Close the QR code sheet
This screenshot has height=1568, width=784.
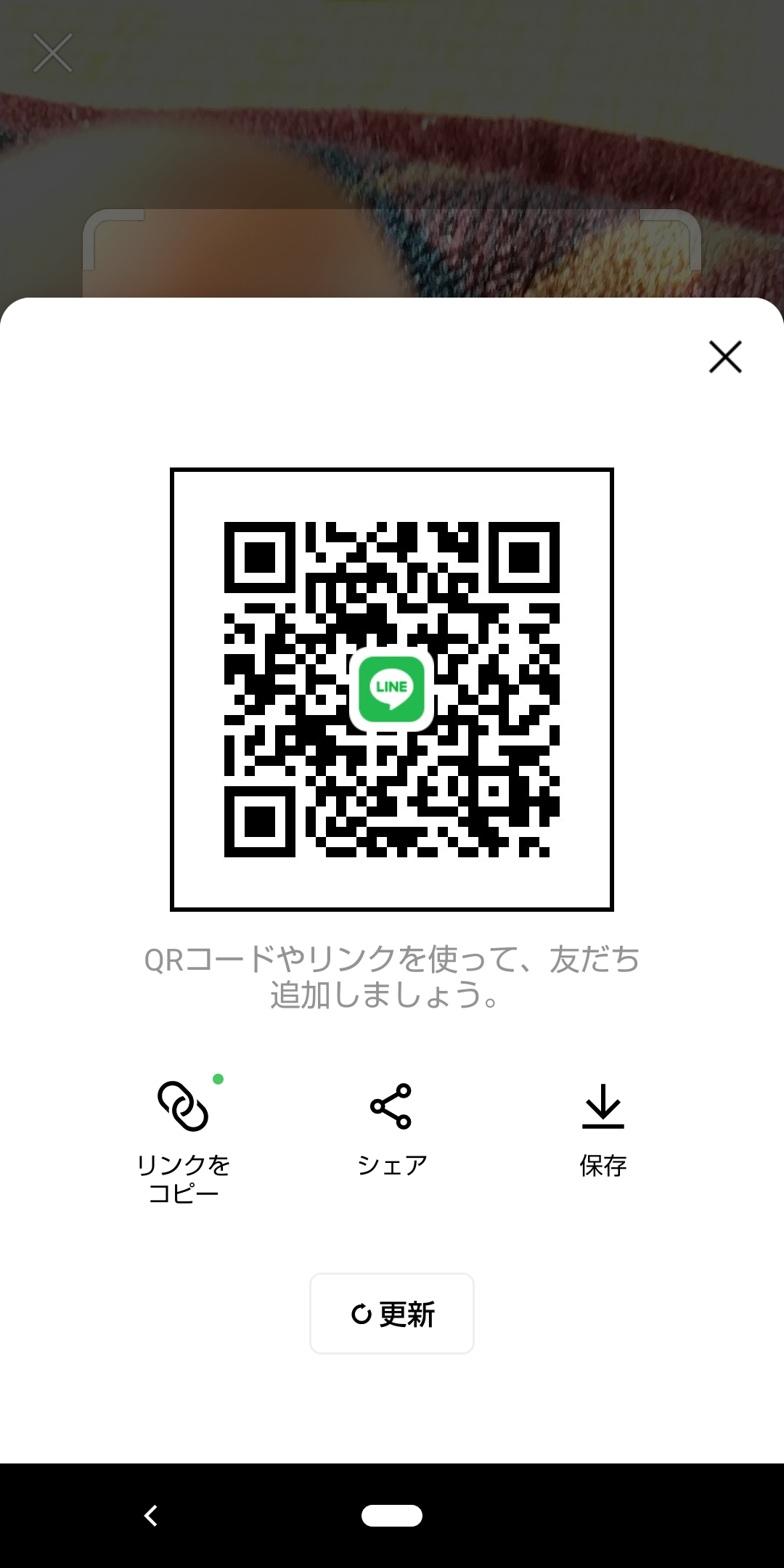(725, 356)
